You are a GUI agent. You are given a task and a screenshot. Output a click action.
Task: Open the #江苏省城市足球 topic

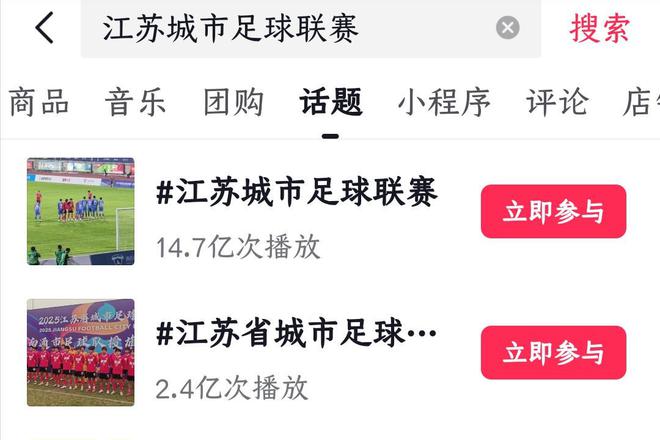[297, 333]
